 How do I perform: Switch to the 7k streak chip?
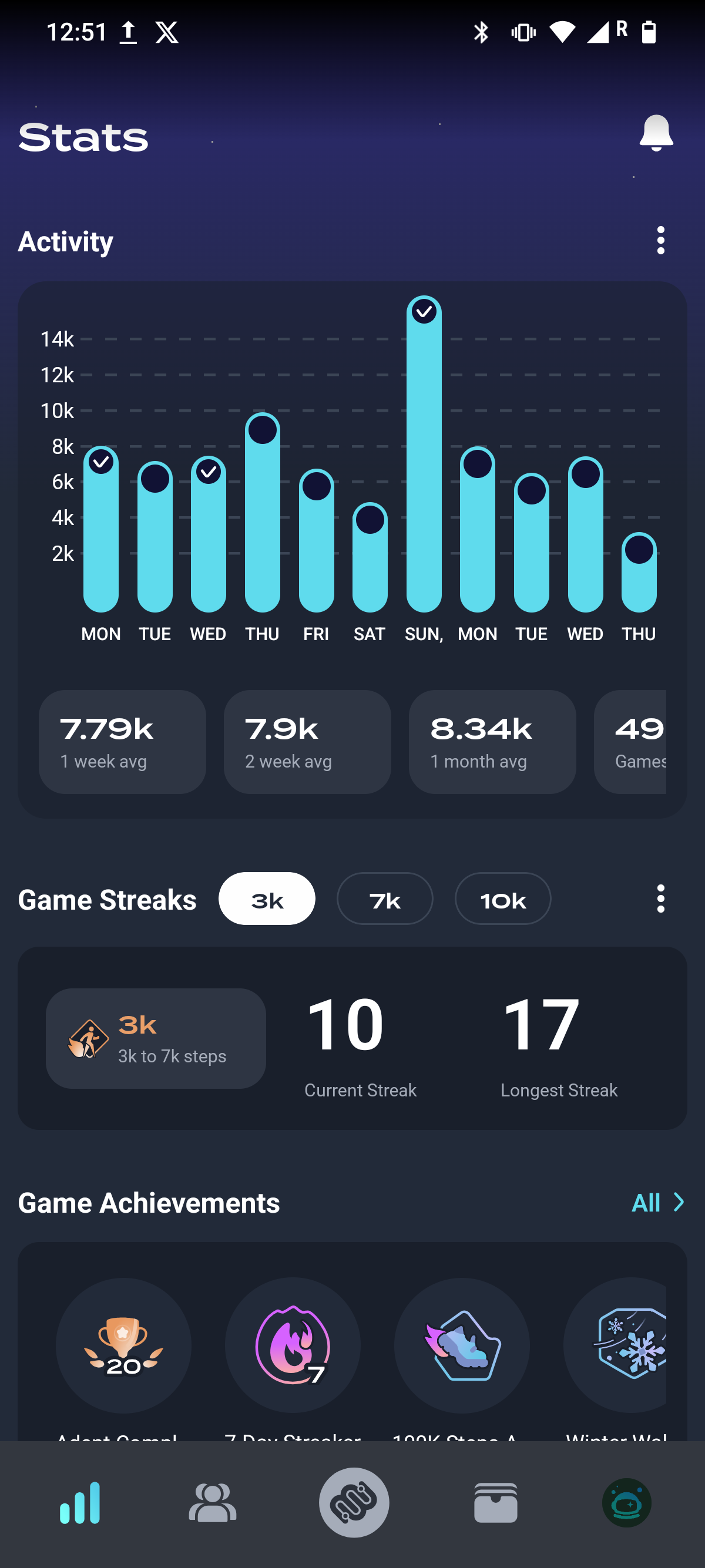(x=385, y=899)
